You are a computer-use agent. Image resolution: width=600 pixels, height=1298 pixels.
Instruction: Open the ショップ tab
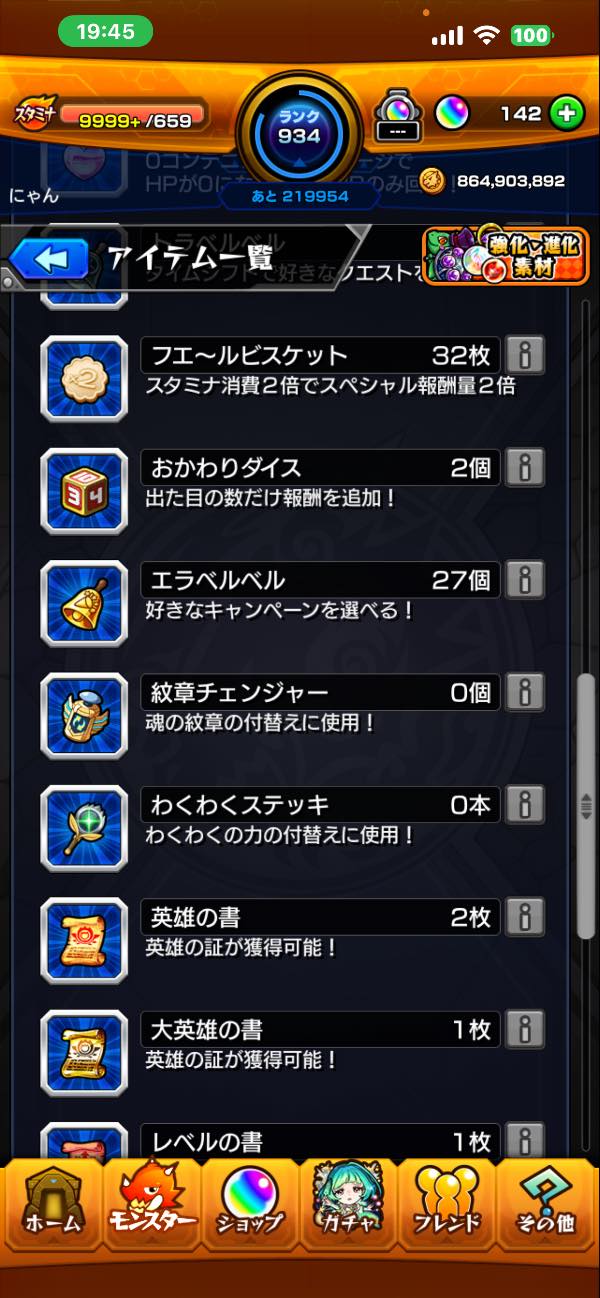click(250, 1212)
